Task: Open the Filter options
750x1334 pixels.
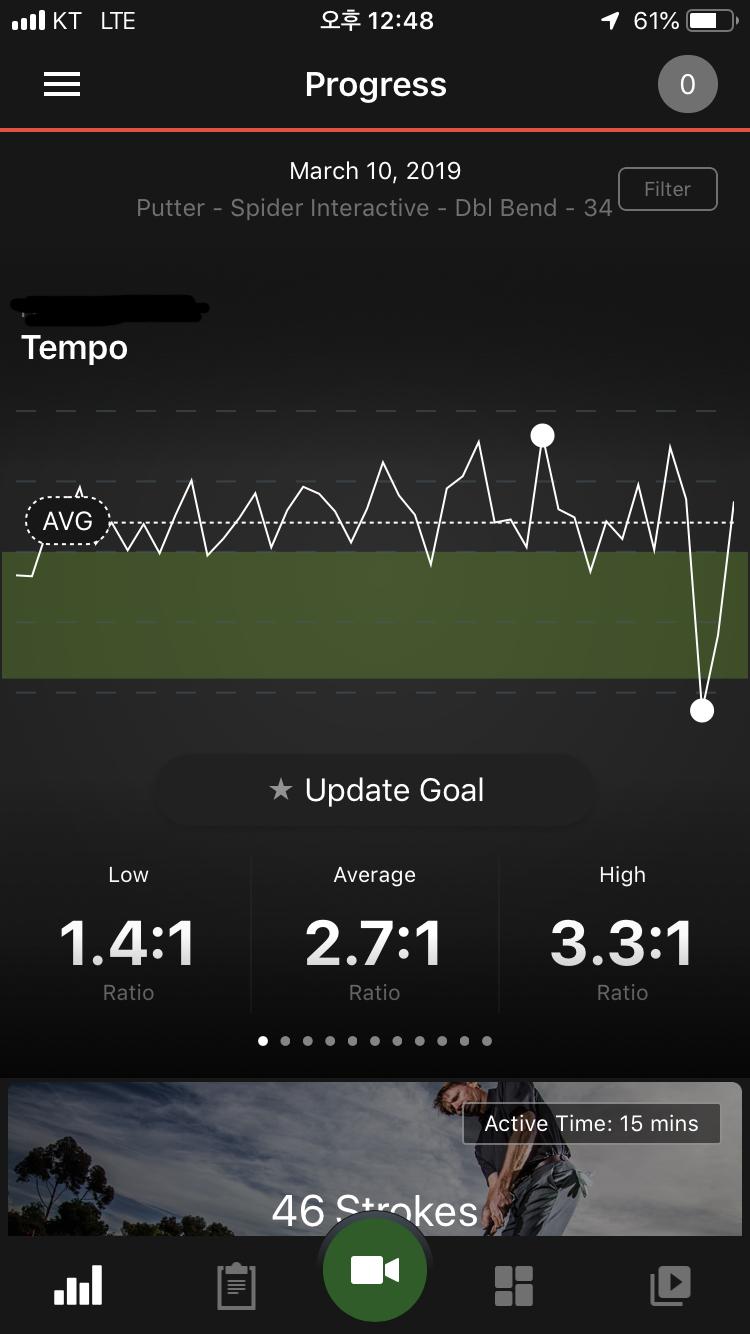Action: tap(667, 189)
